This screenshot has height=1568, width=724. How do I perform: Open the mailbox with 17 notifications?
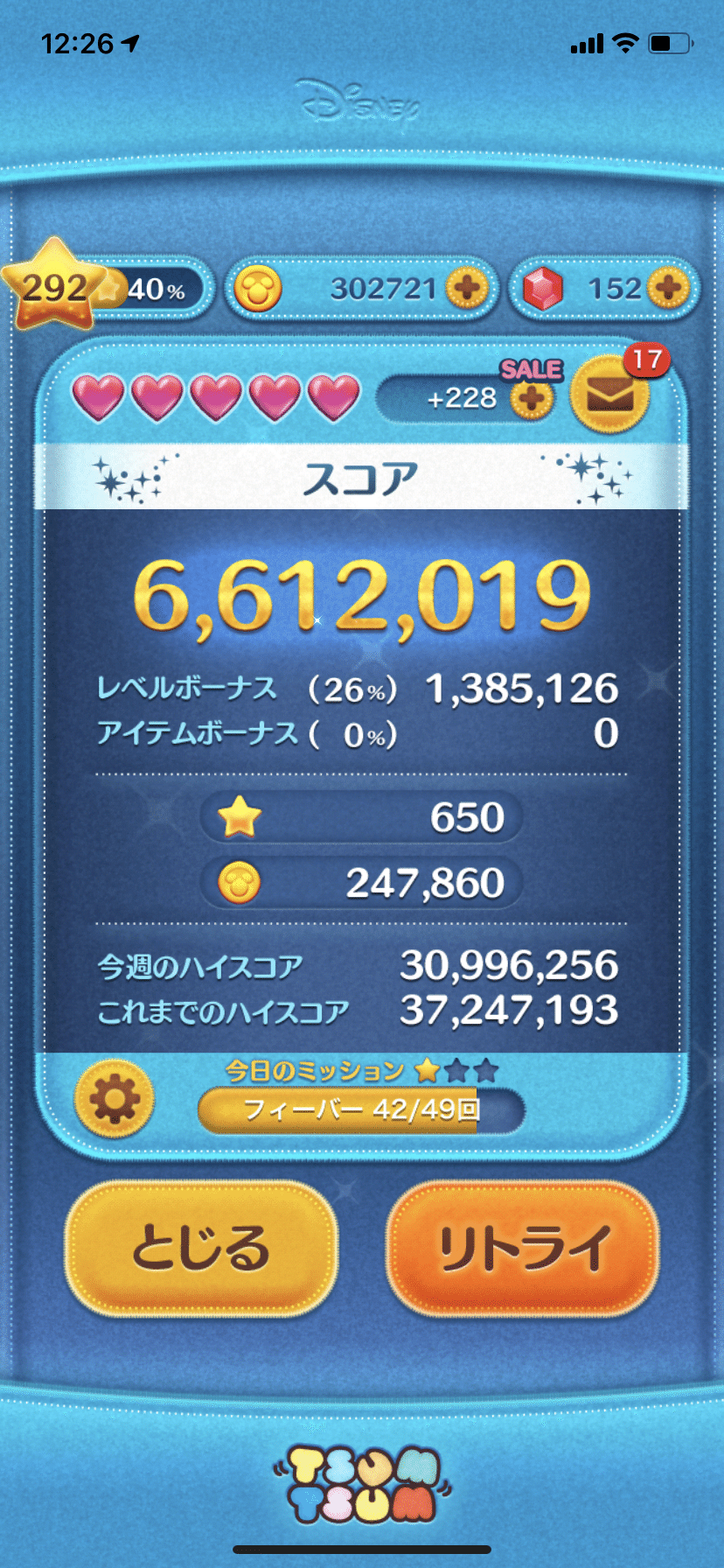point(609,395)
